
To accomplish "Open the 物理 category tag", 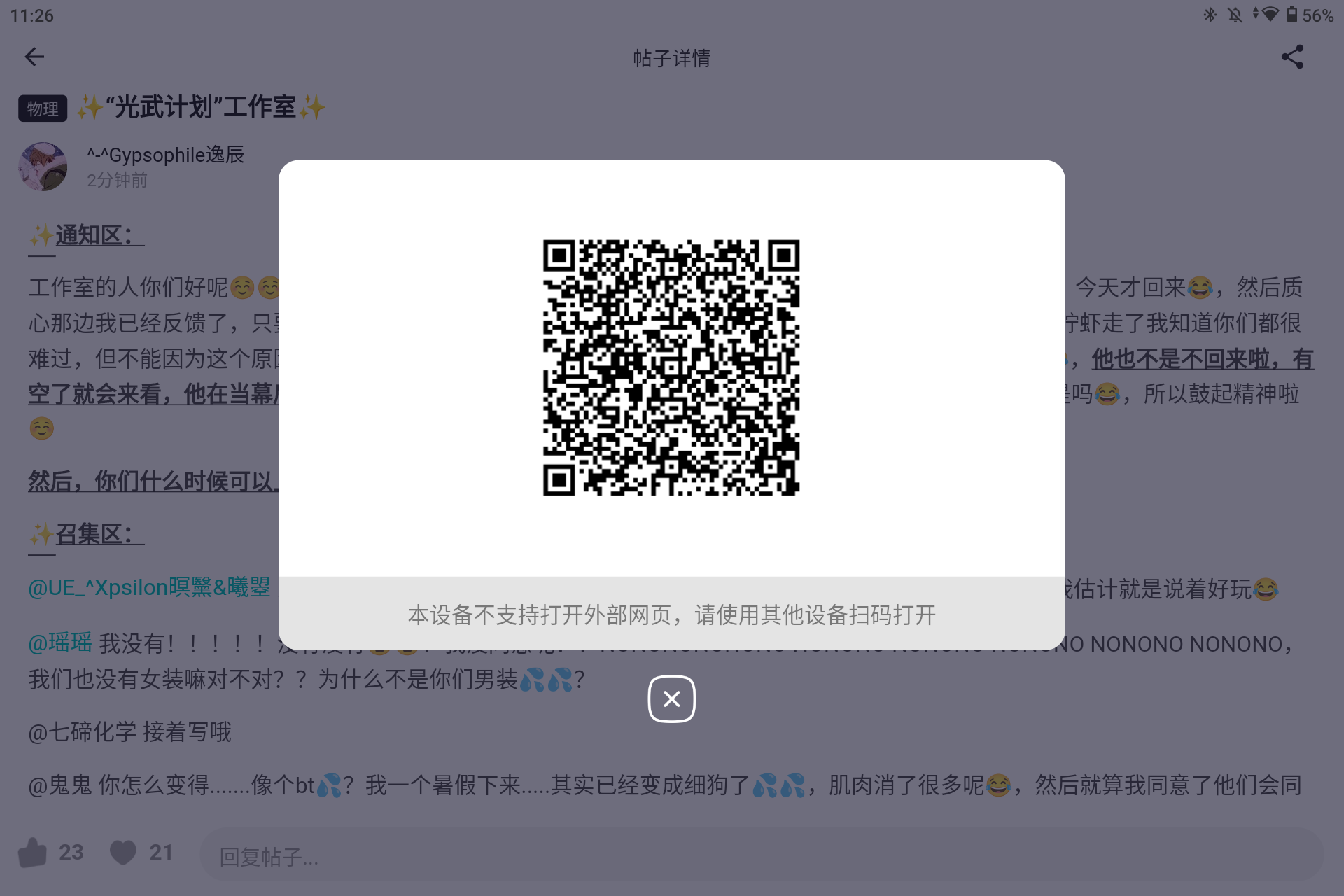I will (43, 108).
